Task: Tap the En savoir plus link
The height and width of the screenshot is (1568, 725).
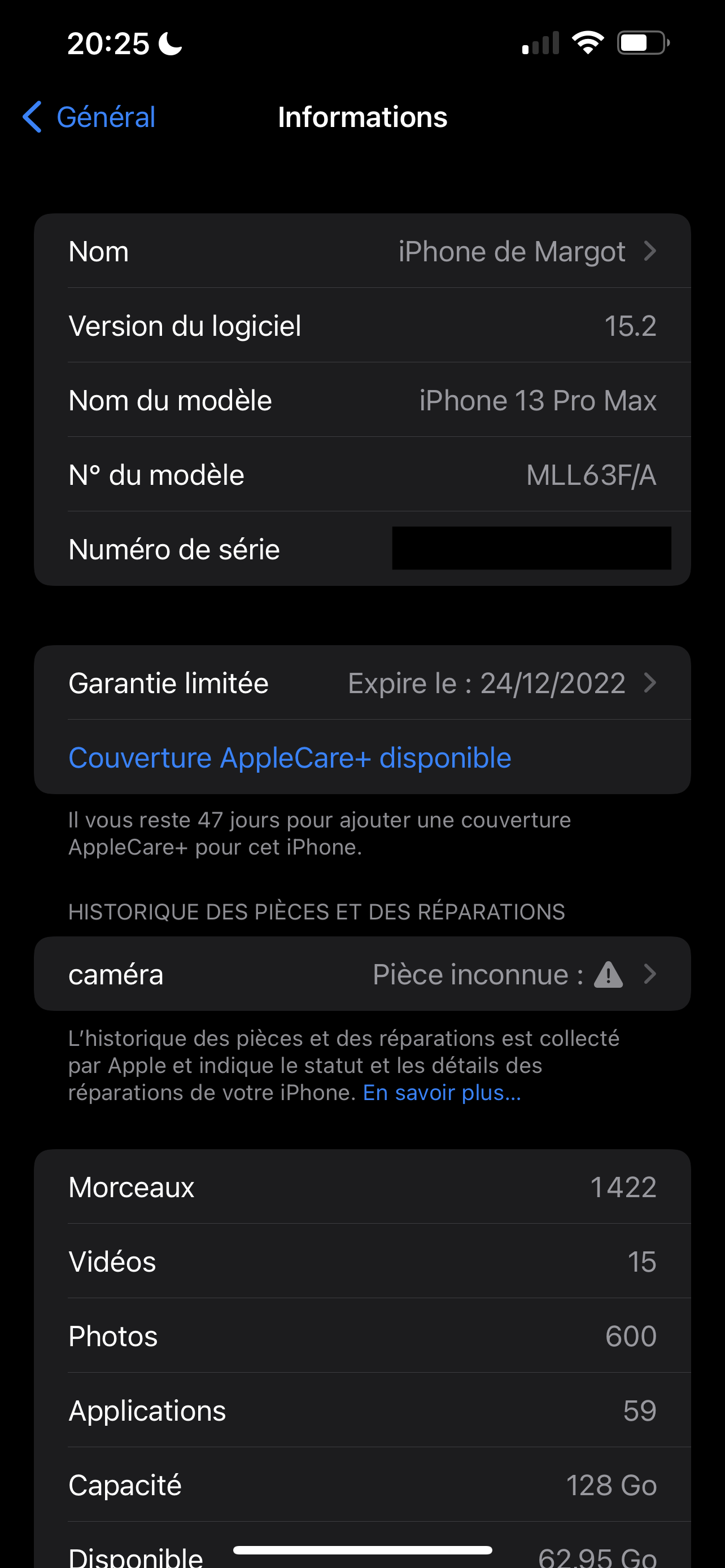Action: coord(442,1093)
